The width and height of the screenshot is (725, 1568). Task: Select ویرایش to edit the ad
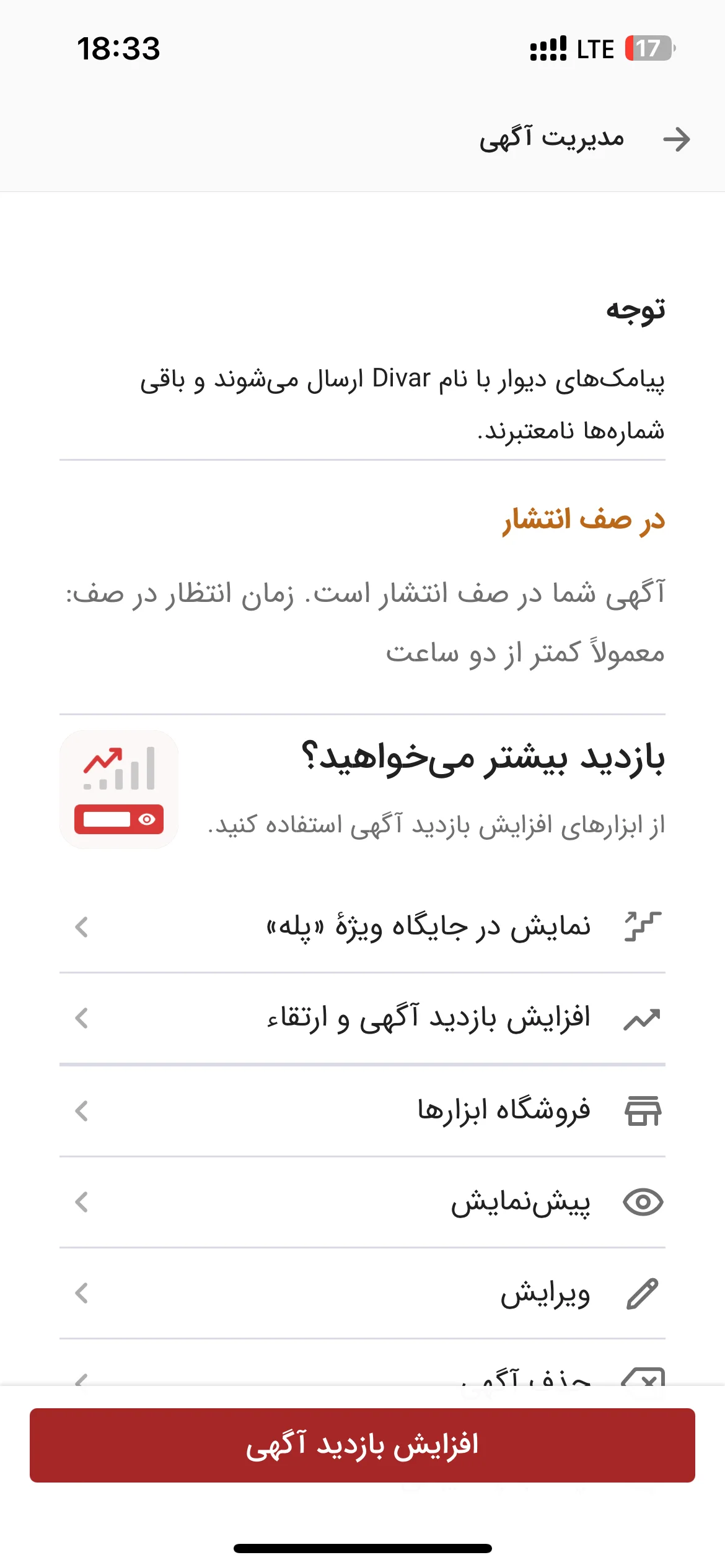click(362, 1293)
